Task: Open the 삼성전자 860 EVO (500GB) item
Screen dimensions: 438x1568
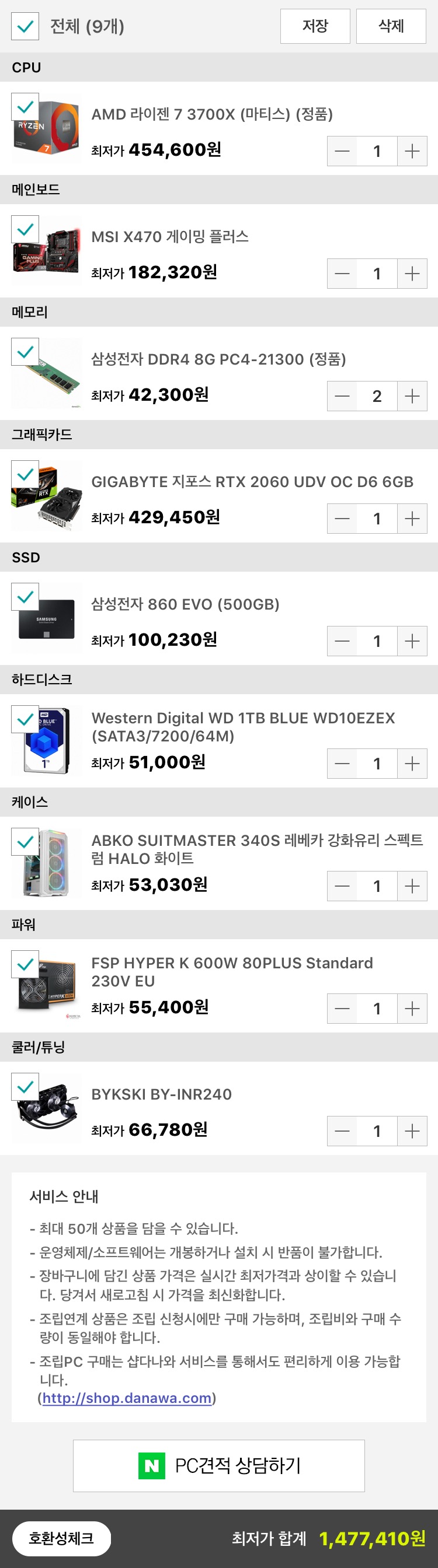Action: pyautogui.click(x=185, y=604)
